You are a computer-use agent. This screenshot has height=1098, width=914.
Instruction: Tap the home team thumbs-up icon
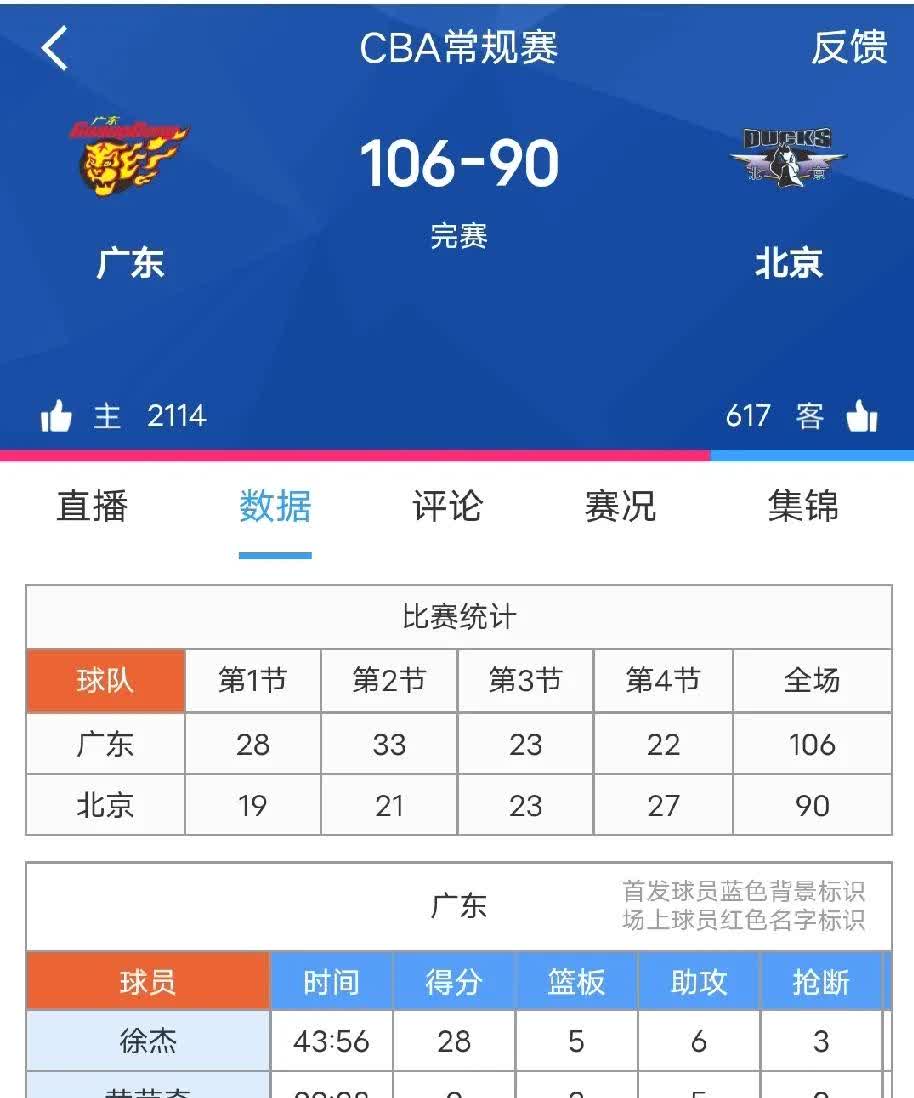pyautogui.click(x=57, y=416)
